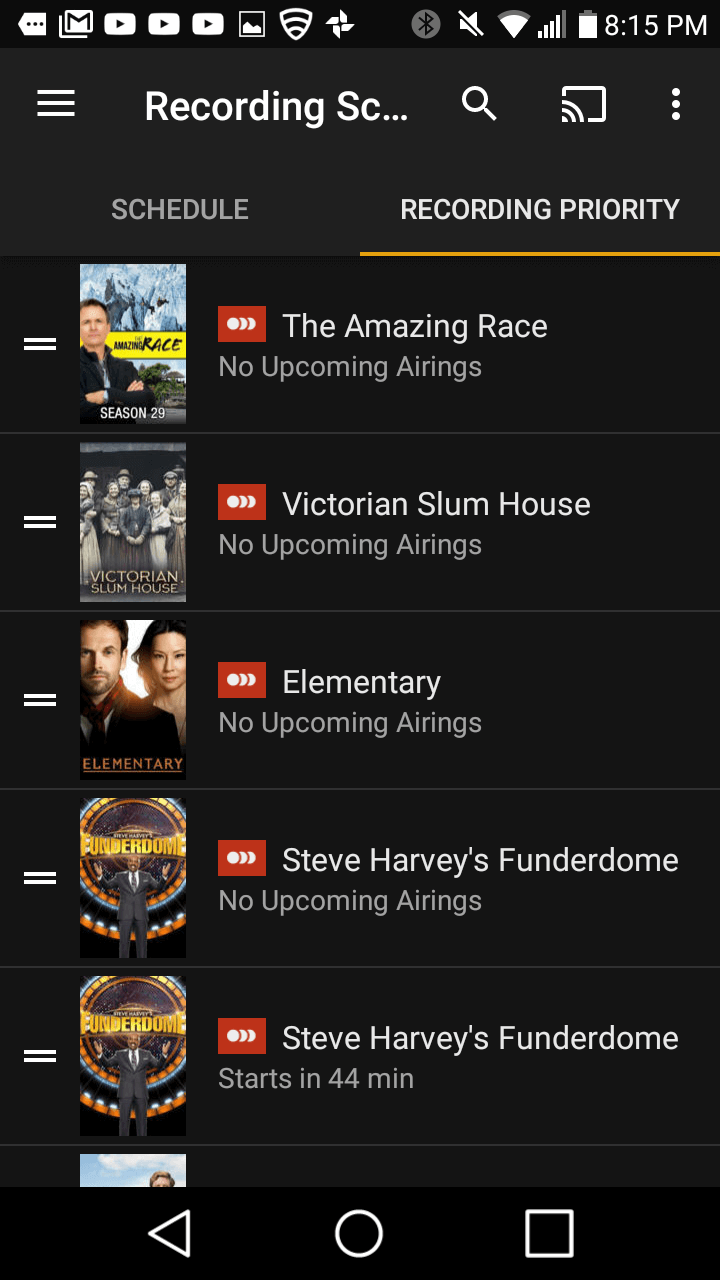720x1280 pixels.
Task: Open the overflow menu
Action: pyautogui.click(x=676, y=104)
